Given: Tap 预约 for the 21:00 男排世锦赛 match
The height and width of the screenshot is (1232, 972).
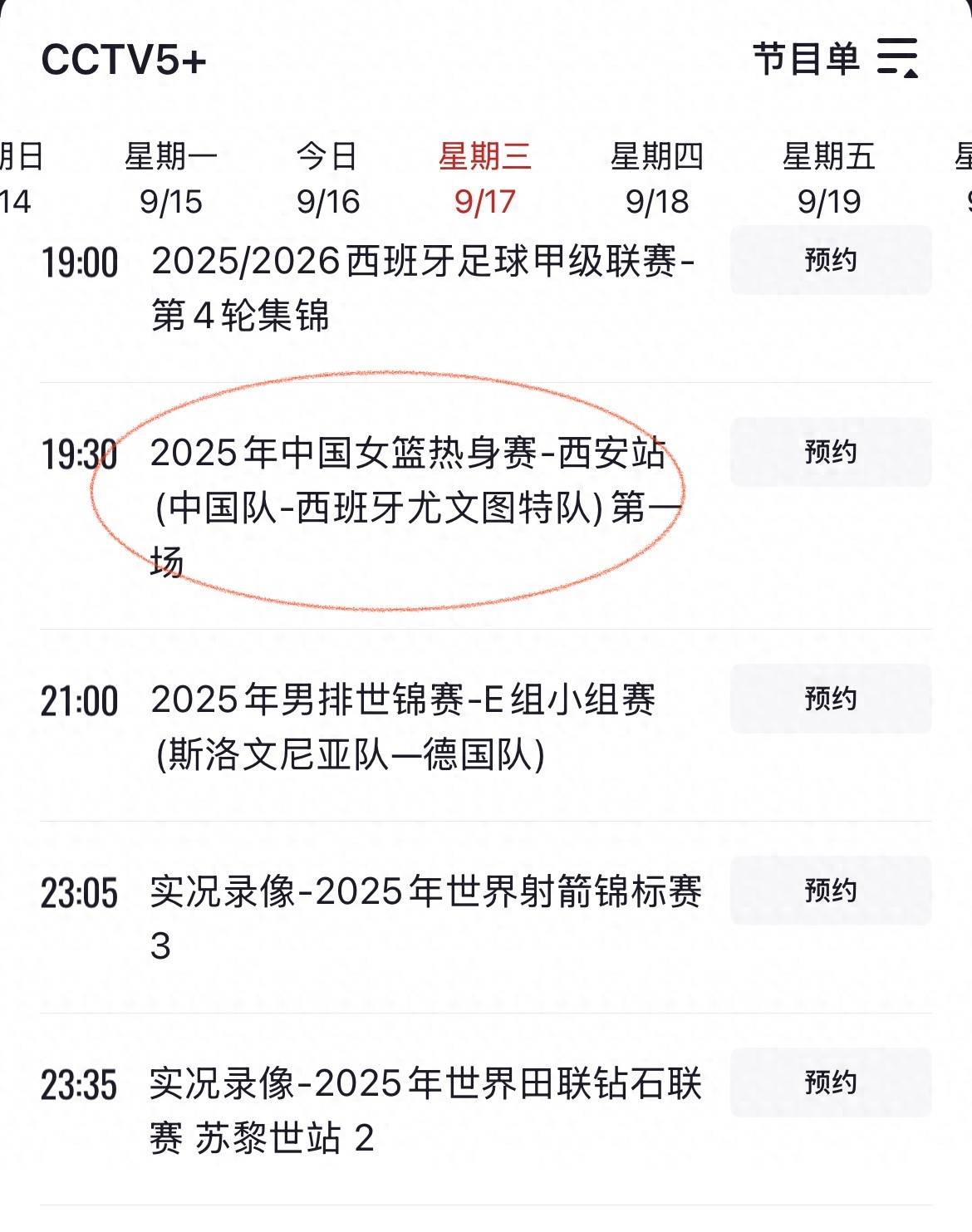Looking at the screenshot, I should click(x=830, y=699).
